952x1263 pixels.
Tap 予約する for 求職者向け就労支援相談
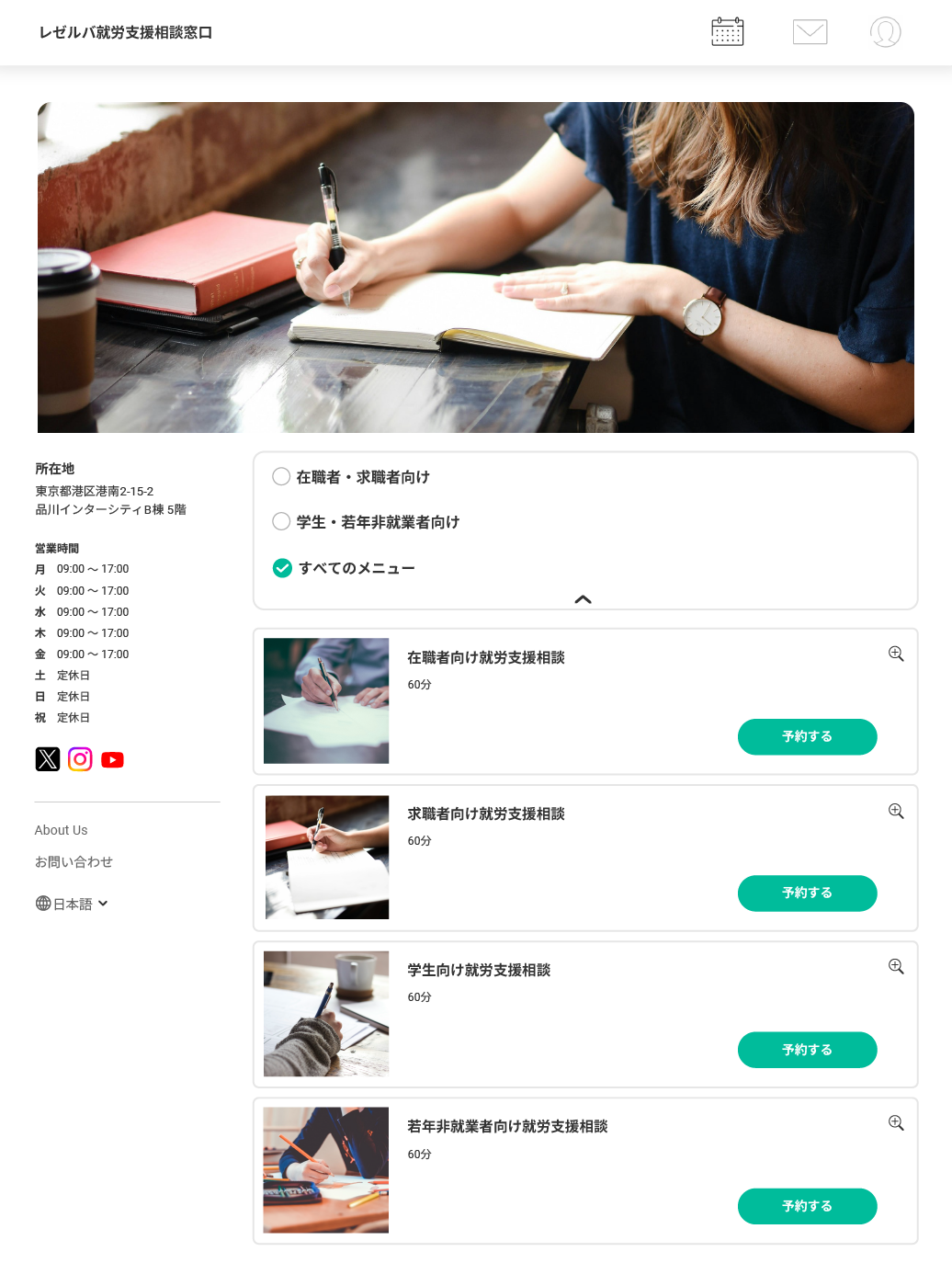click(x=807, y=893)
